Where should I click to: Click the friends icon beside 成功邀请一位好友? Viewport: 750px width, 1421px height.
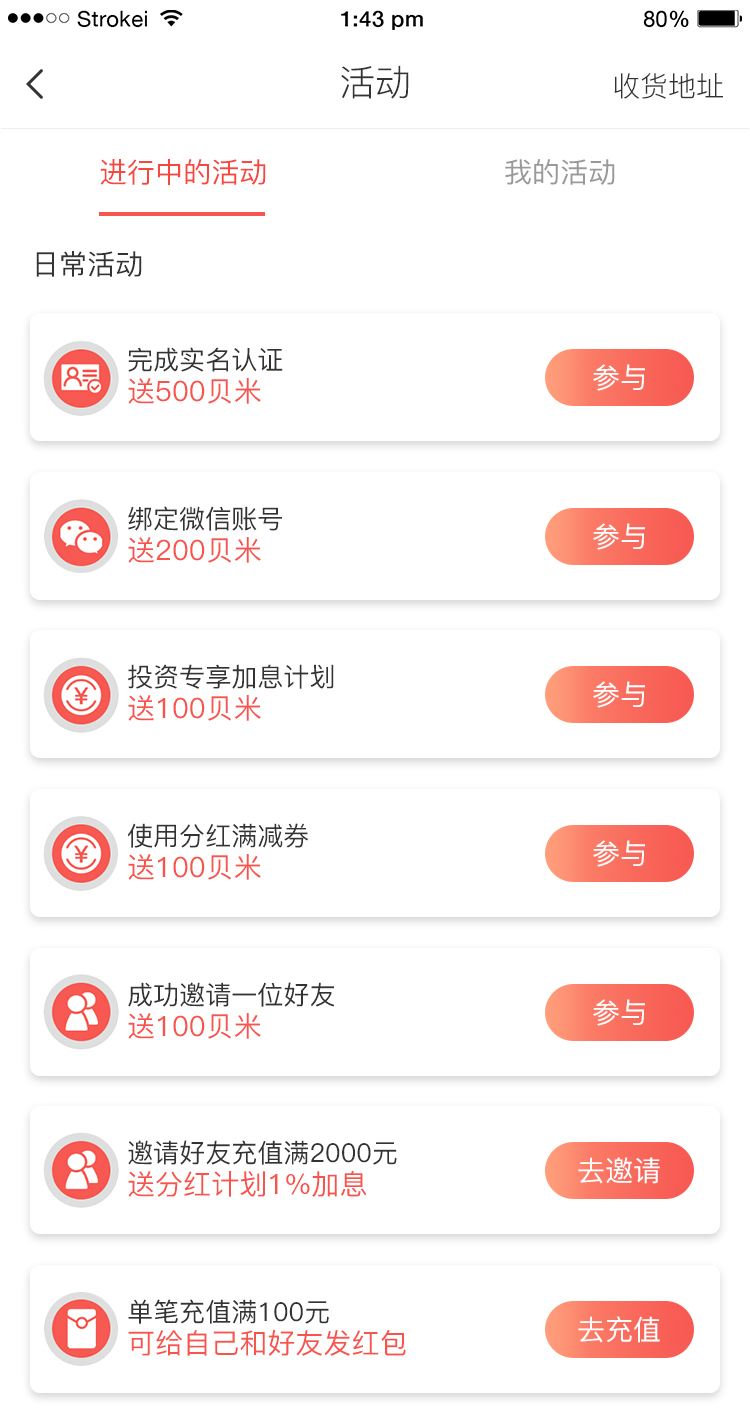[x=81, y=1012]
